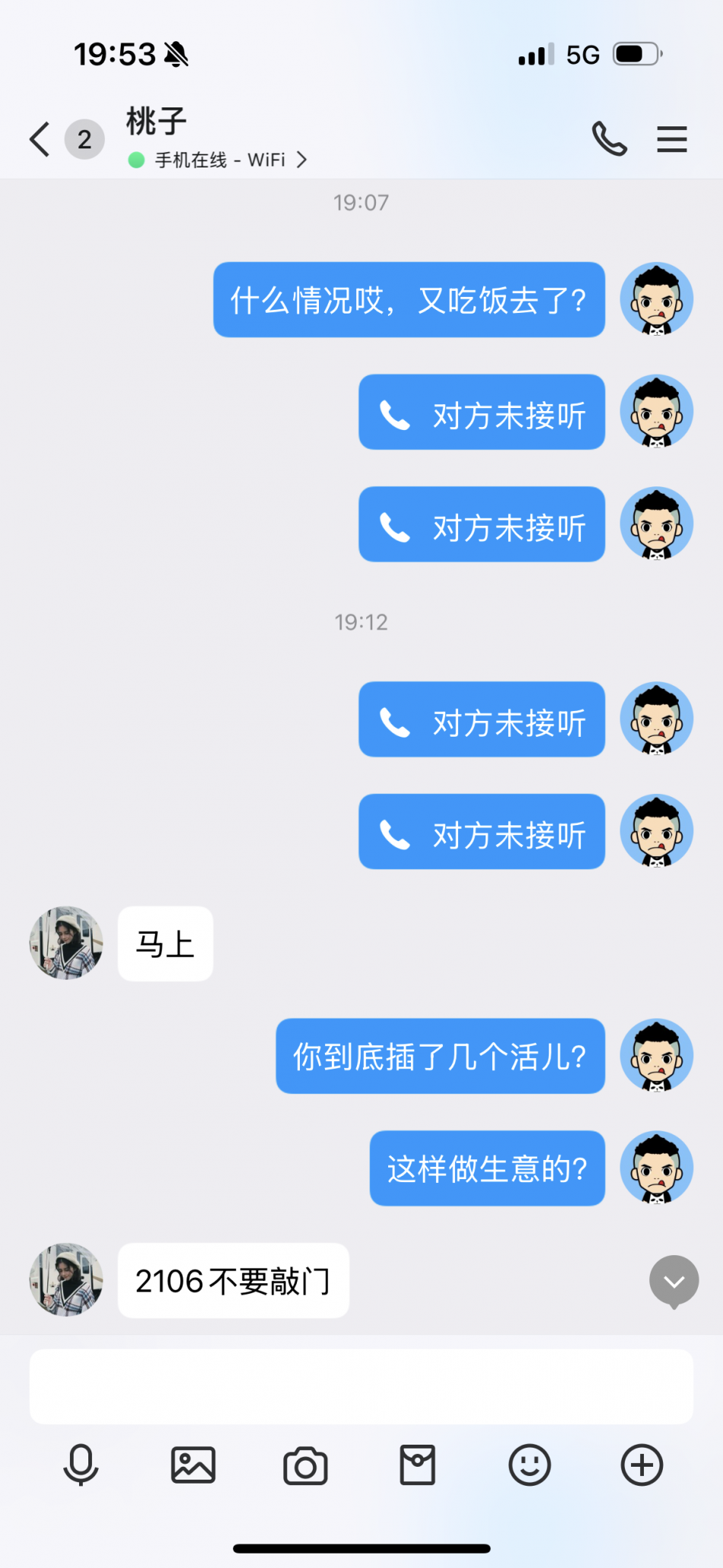Go back to the chat list
Image resolution: width=723 pixels, height=1568 pixels.
click(40, 139)
